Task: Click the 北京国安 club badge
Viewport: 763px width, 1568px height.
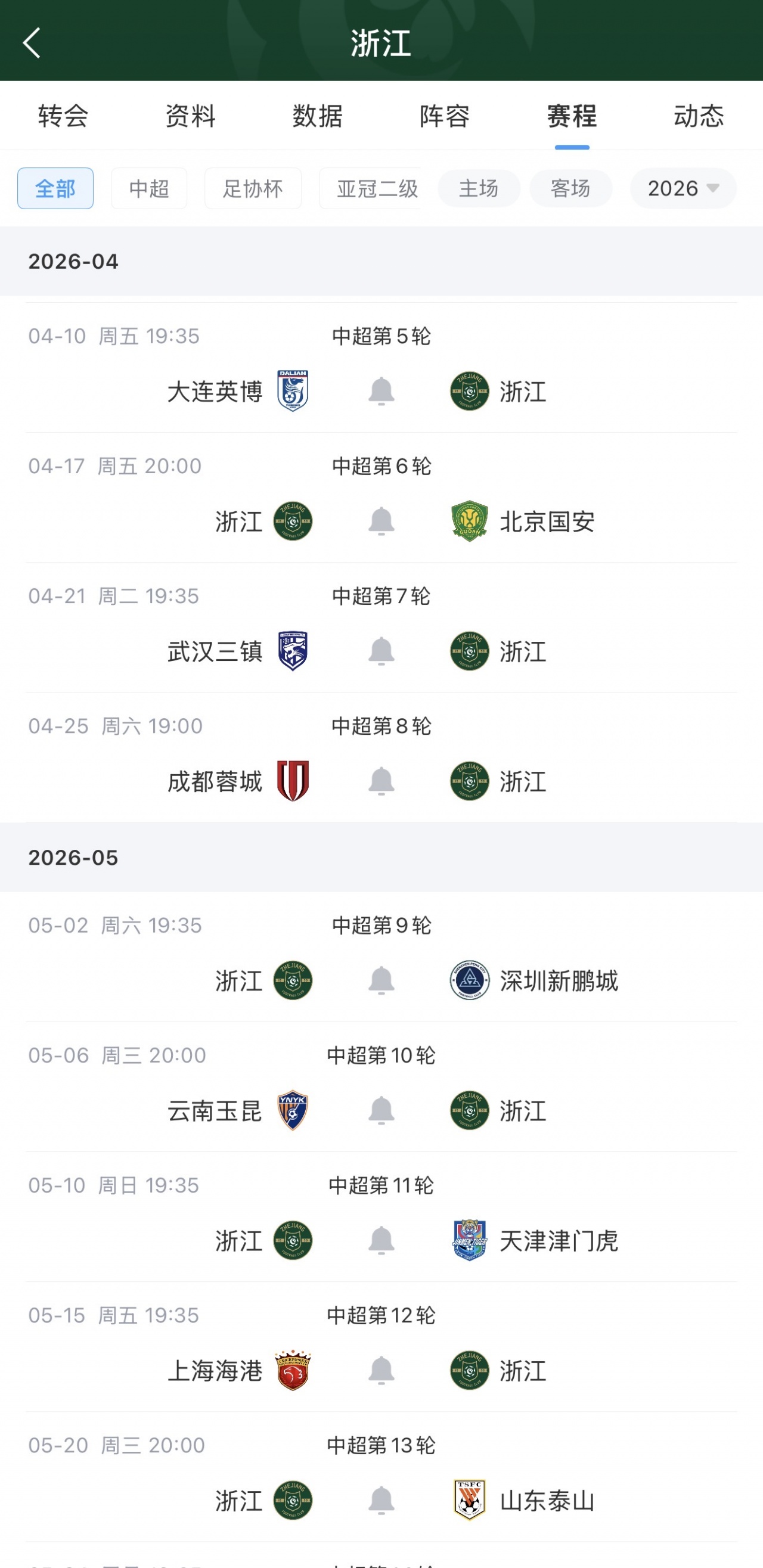Action: (x=468, y=522)
